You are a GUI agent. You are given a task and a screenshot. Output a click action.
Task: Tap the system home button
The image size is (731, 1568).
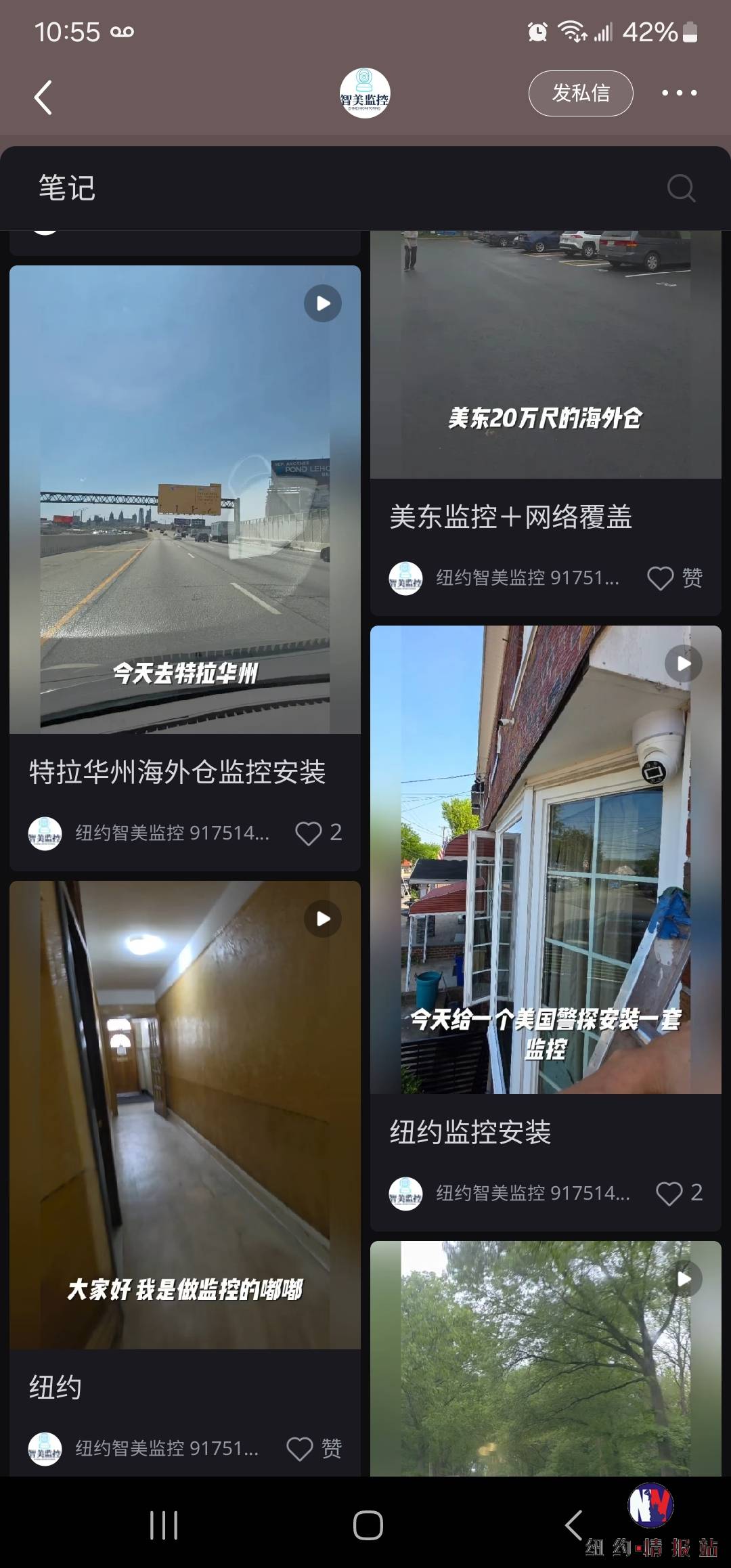368,1525
